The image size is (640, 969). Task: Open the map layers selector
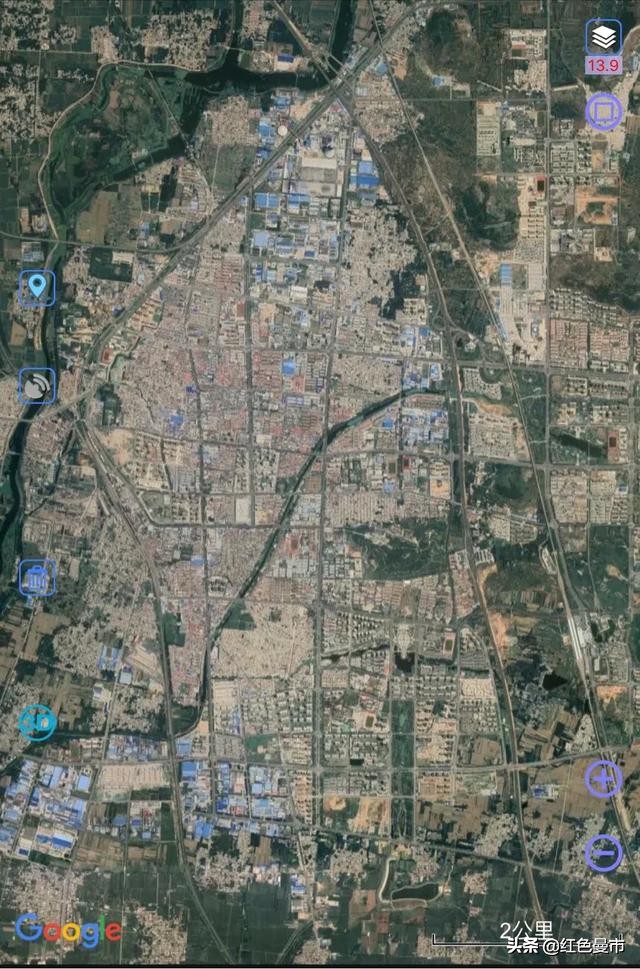[x=603, y=38]
